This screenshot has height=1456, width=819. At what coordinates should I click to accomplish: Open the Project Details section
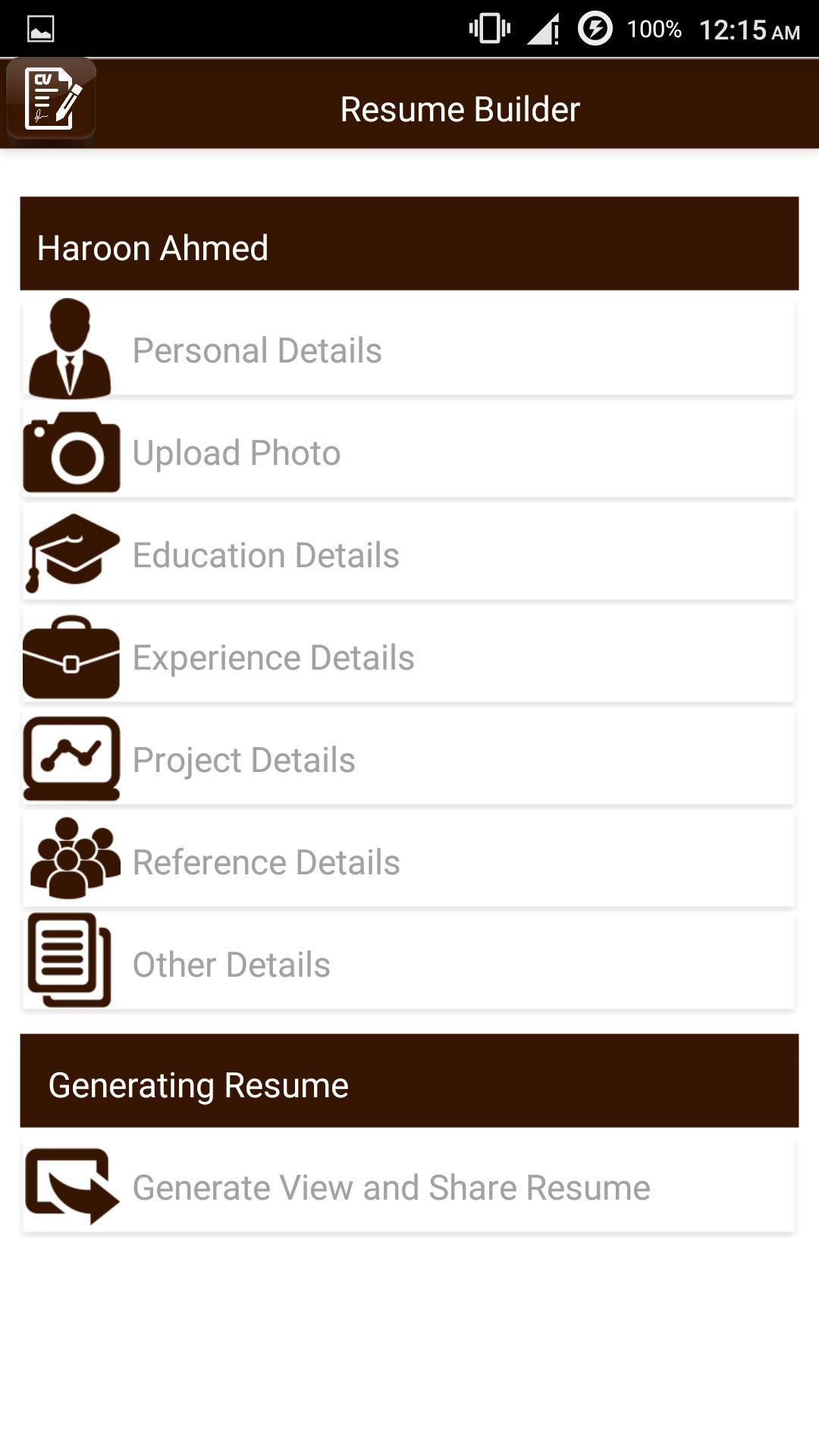pyautogui.click(x=409, y=758)
